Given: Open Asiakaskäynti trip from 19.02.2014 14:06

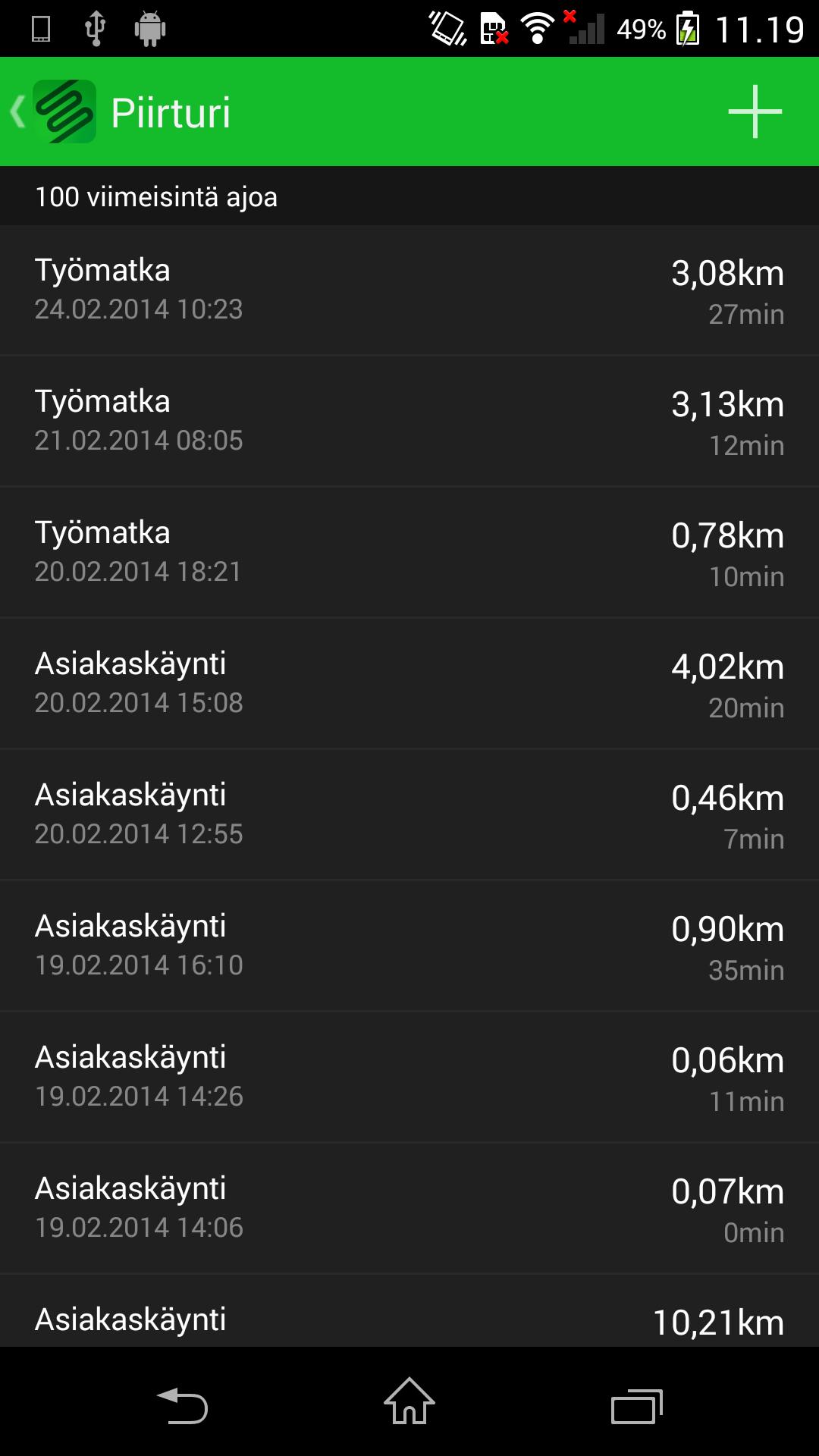Looking at the screenshot, I should [409, 1209].
